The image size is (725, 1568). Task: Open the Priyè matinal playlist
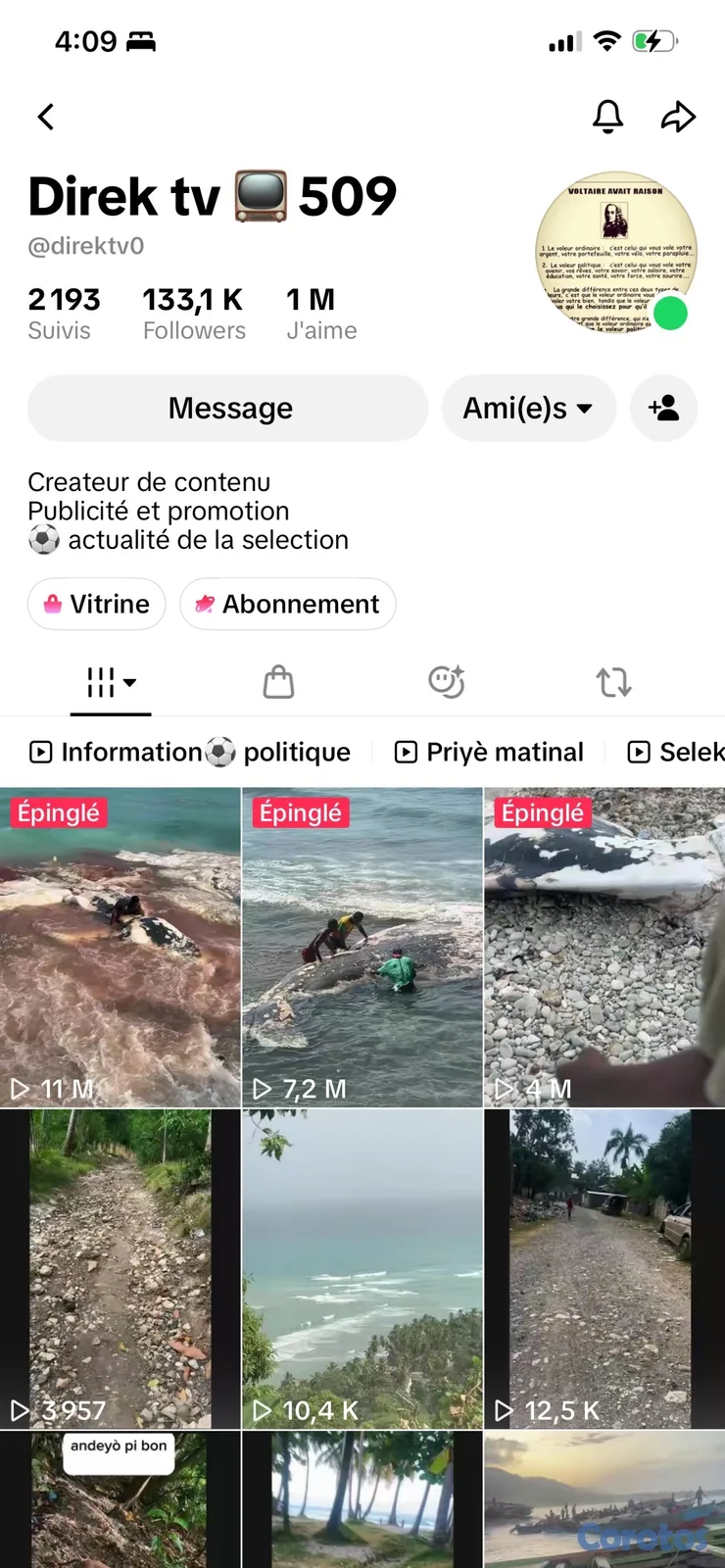489,752
